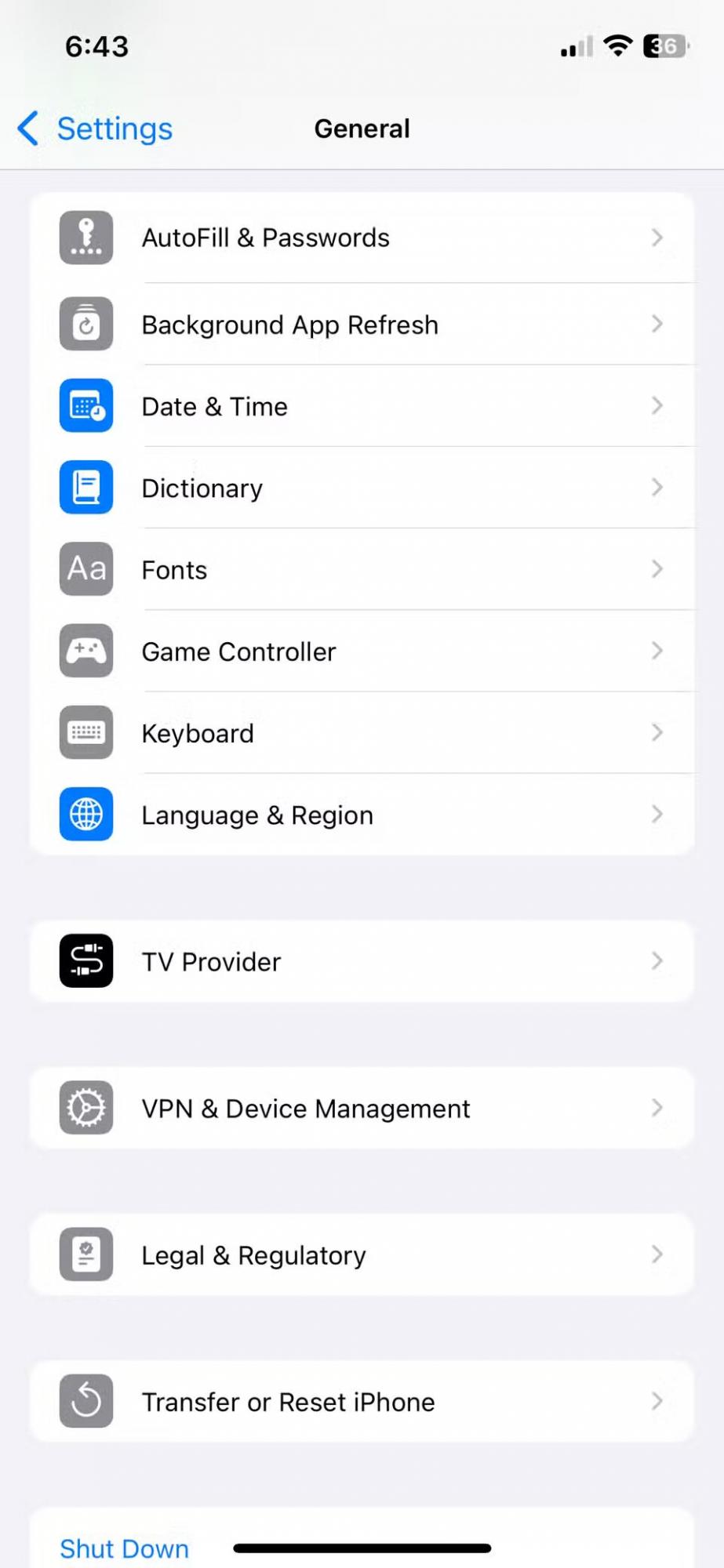Select the blue Date & Time calendar icon
Image resolution: width=724 pixels, height=1568 pixels.
[x=85, y=406]
